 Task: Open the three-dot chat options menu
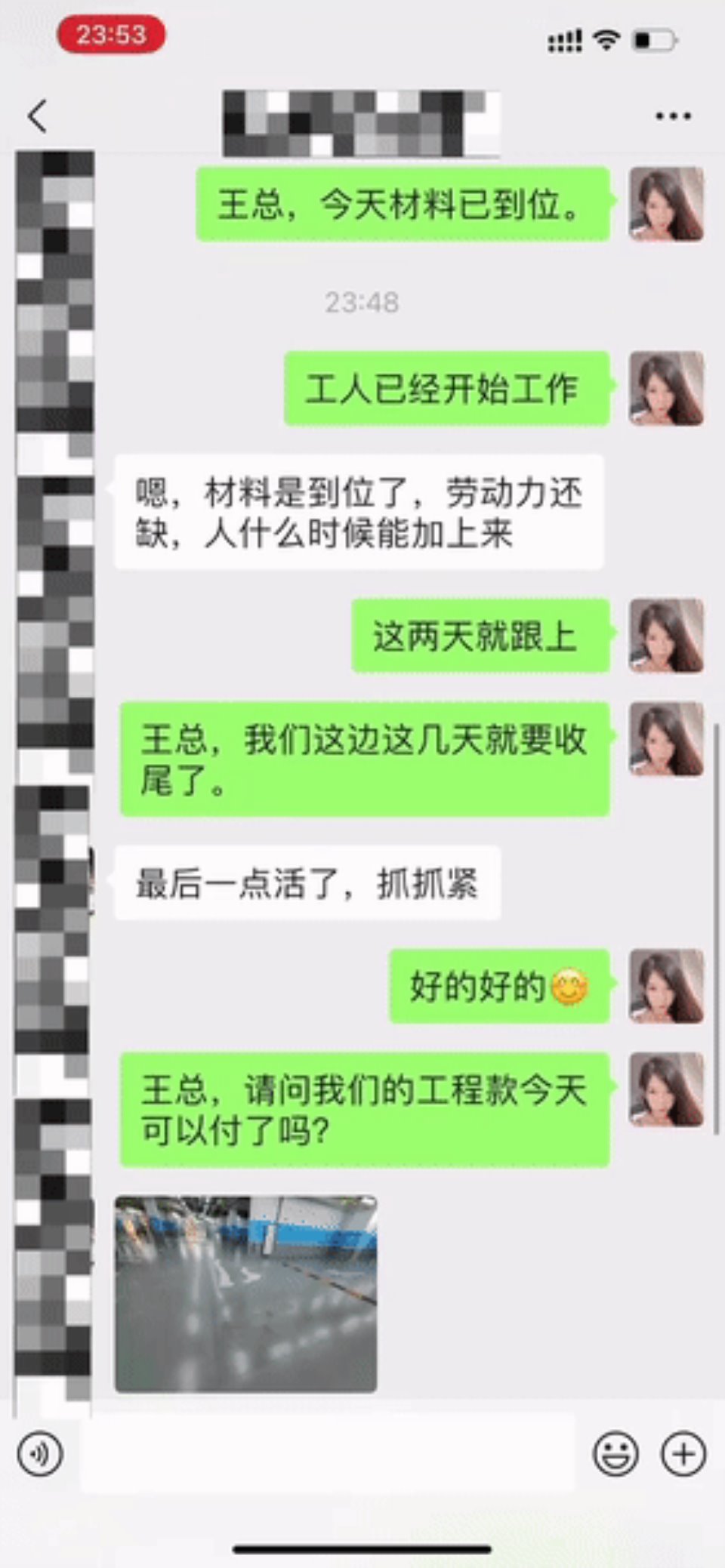tap(673, 116)
